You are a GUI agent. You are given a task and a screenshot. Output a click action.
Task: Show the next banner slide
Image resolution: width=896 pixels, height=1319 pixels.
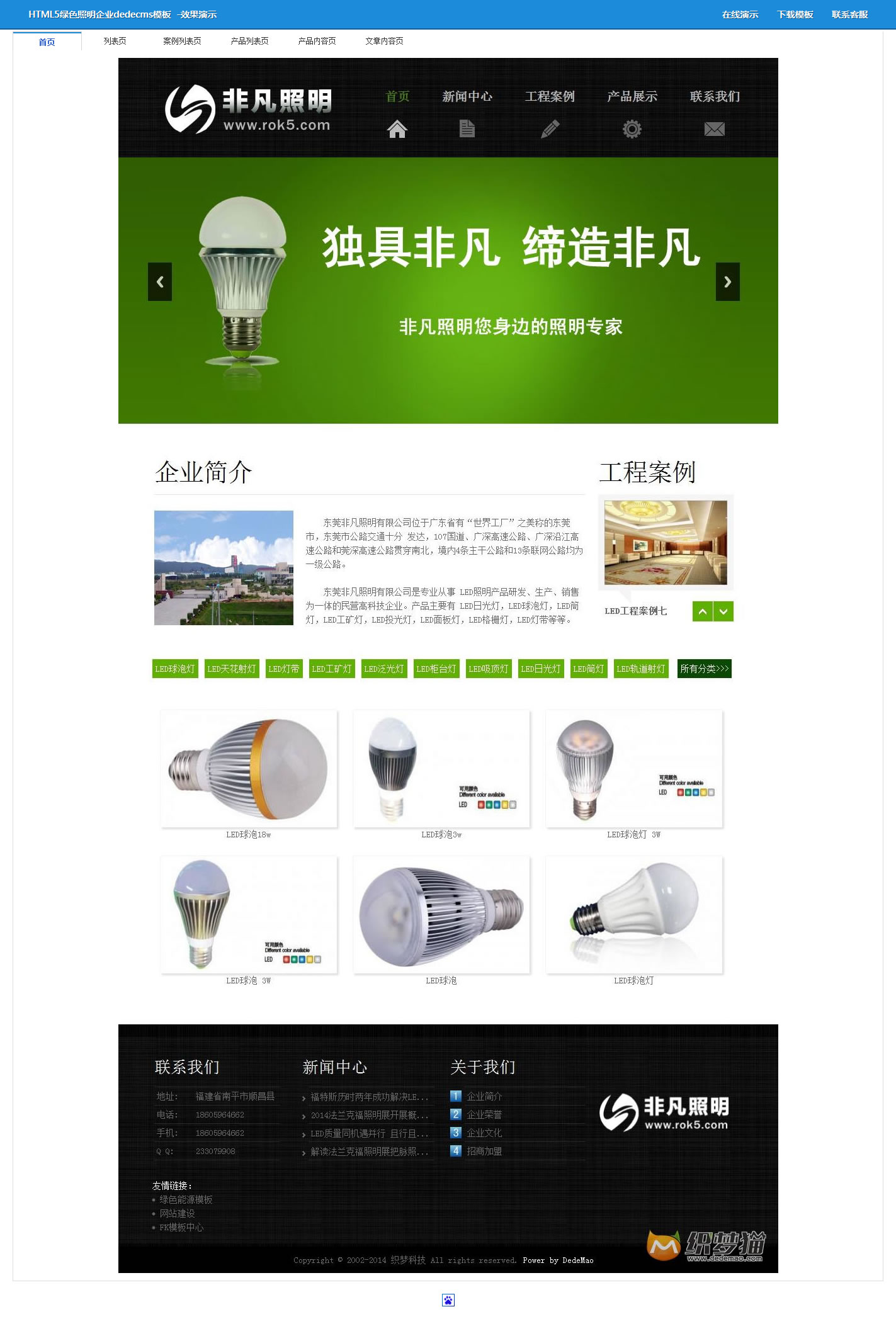(x=727, y=281)
